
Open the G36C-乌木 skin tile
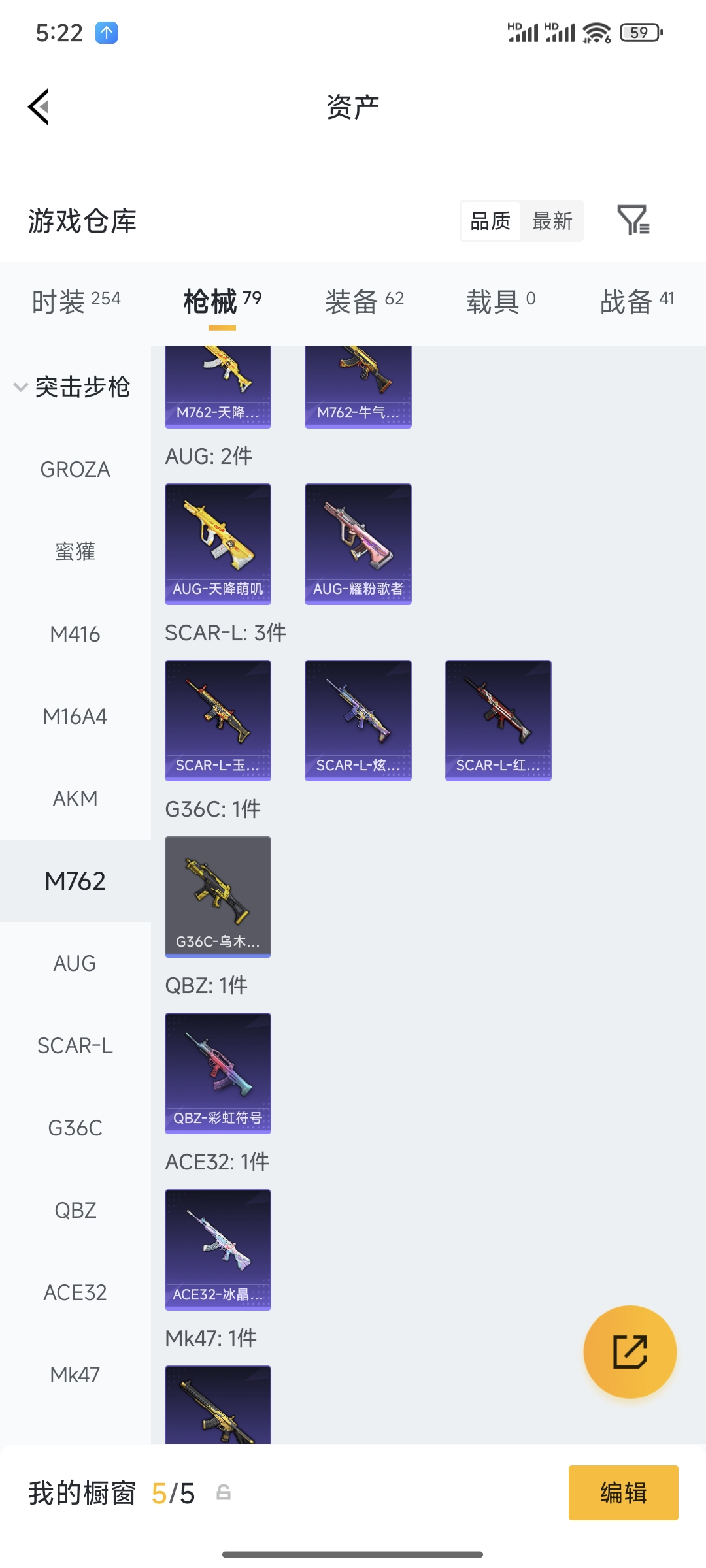pos(218,896)
